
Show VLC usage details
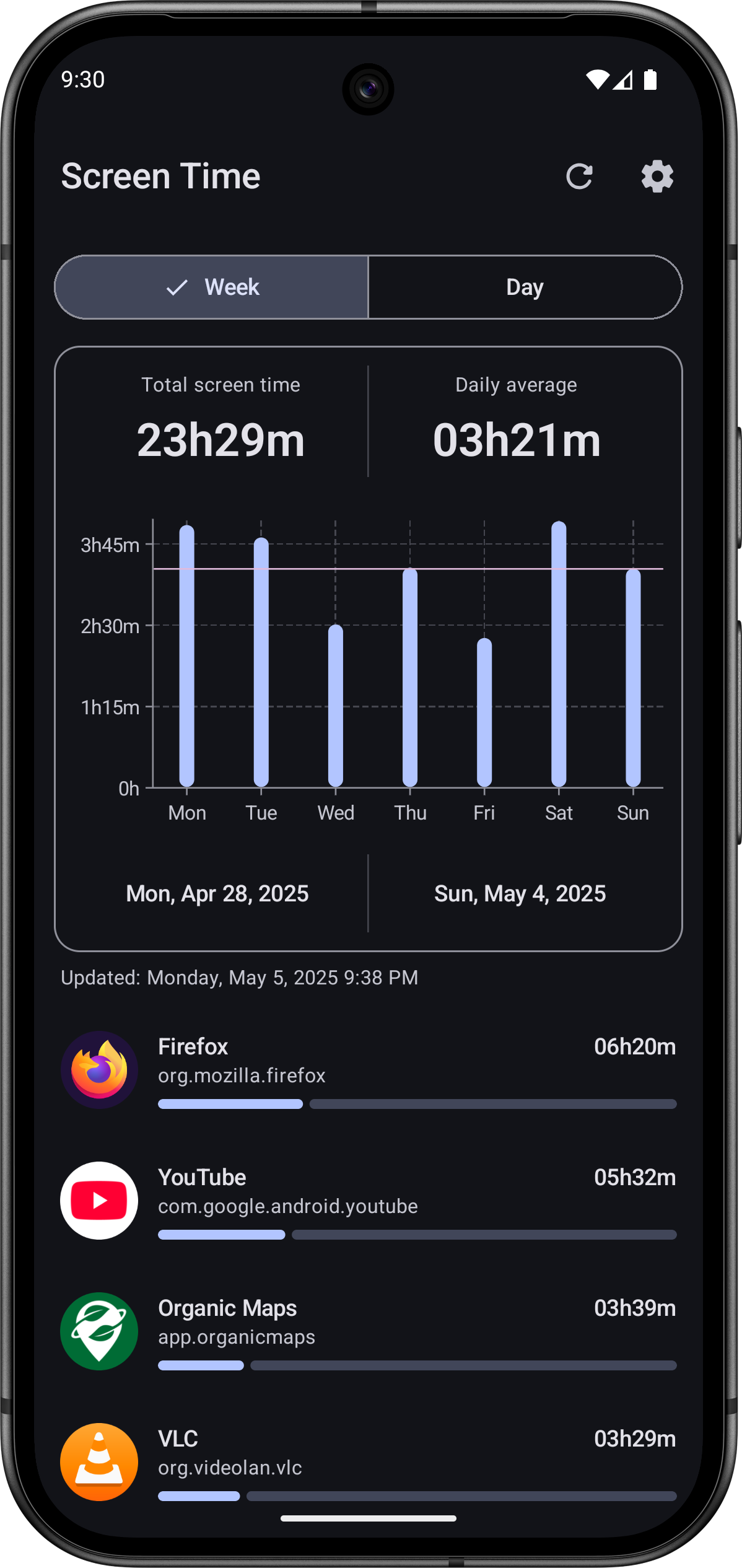(x=368, y=1461)
